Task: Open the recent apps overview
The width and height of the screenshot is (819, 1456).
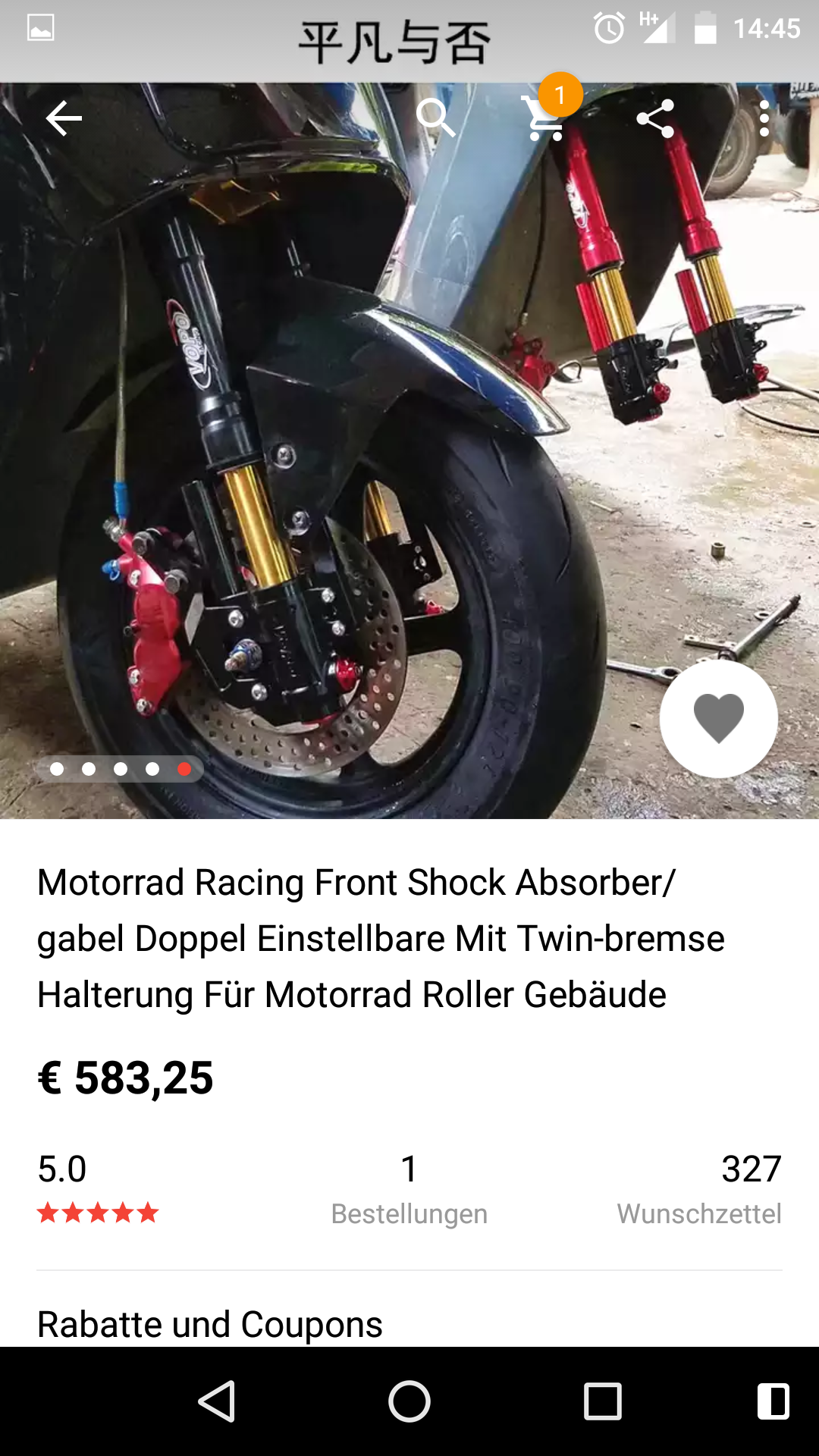Action: coord(603,1401)
